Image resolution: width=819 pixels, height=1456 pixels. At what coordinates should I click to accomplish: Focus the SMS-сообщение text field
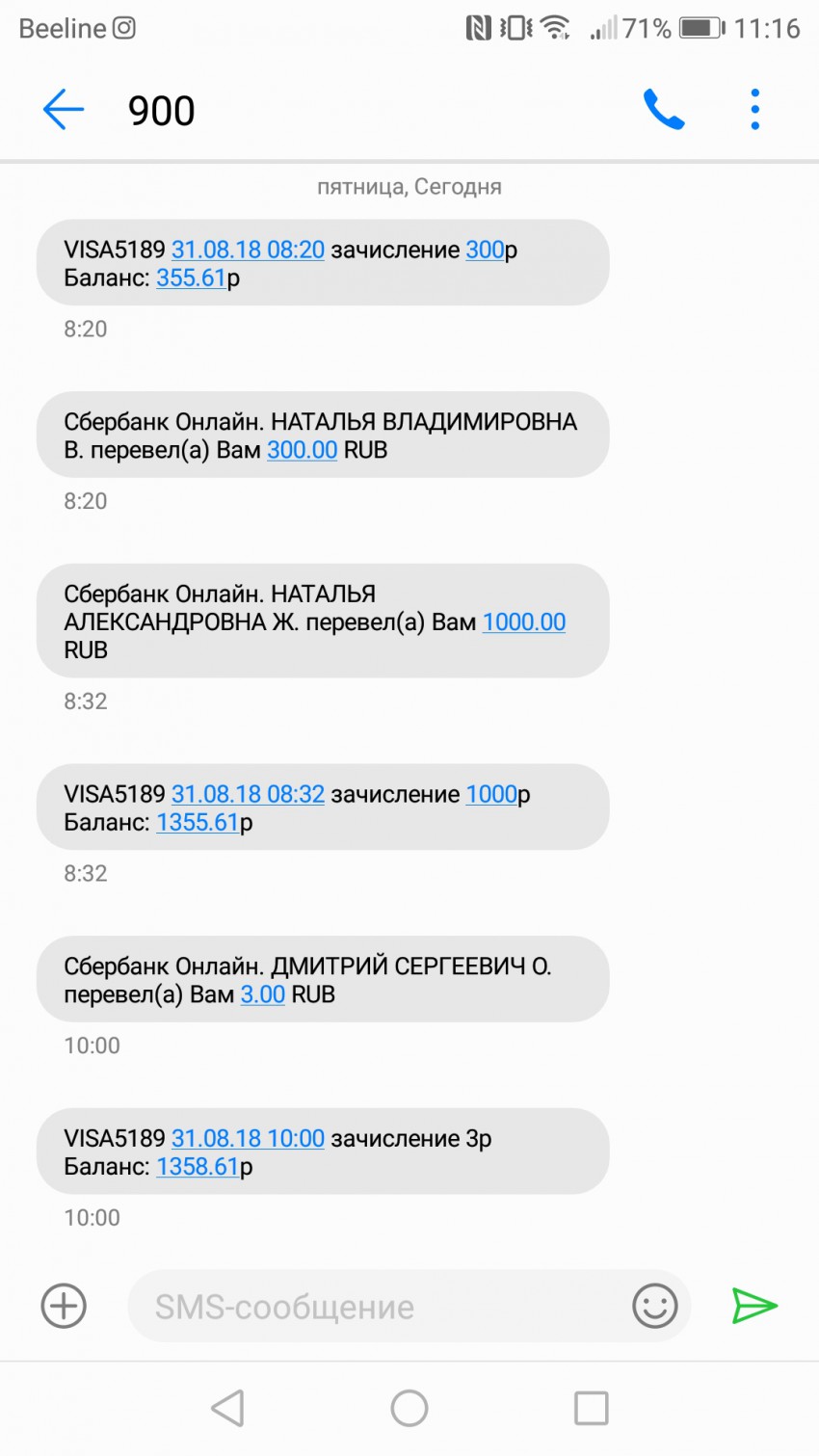[x=376, y=1307]
